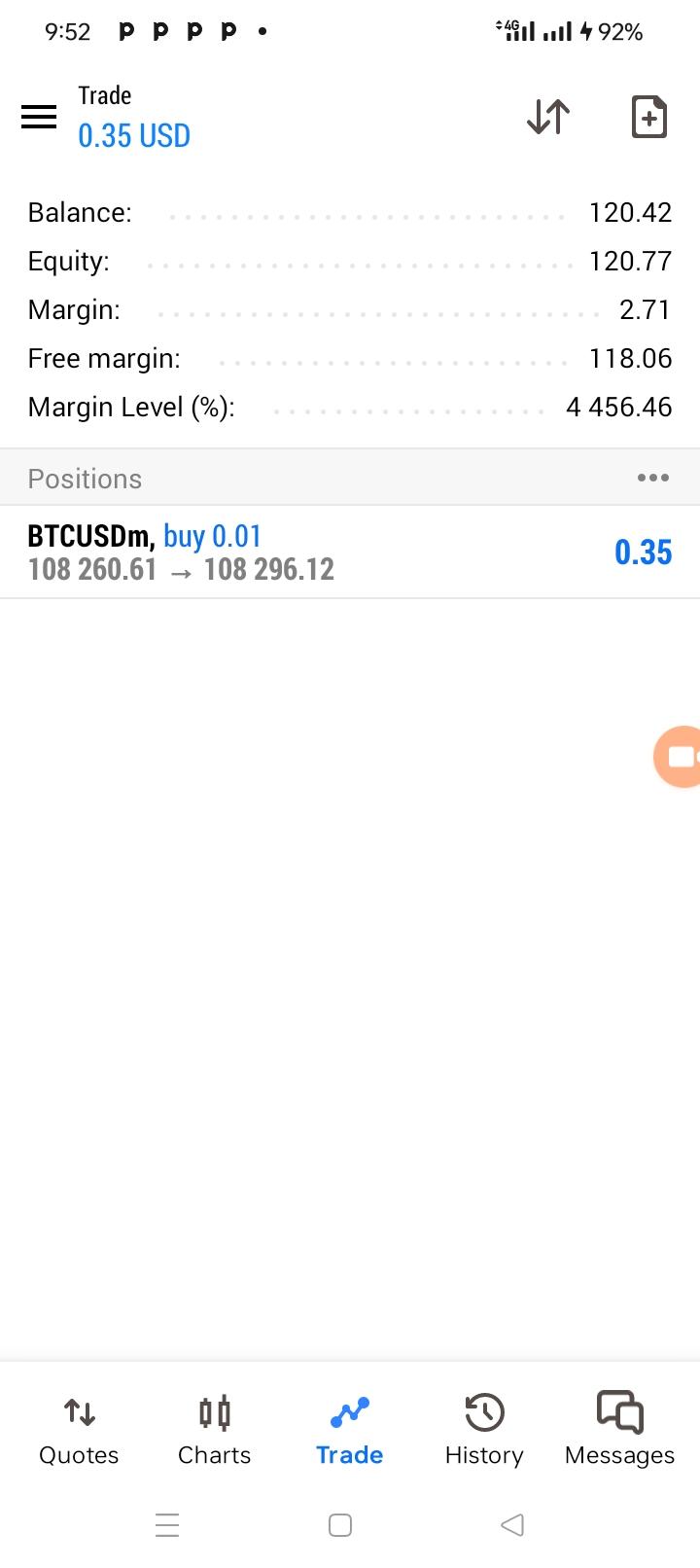
Task: Switch to the Charts tab
Action: pos(214,1431)
